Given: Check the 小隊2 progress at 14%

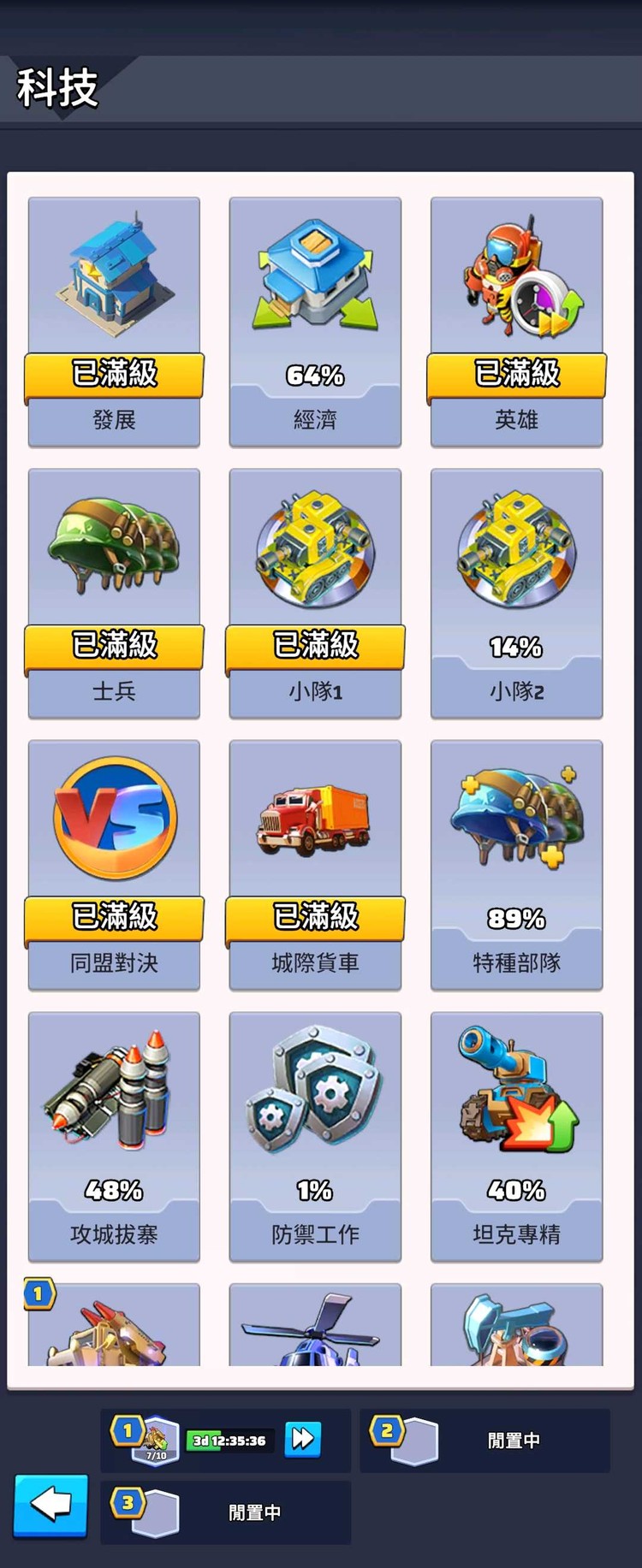Looking at the screenshot, I should click(x=515, y=648).
